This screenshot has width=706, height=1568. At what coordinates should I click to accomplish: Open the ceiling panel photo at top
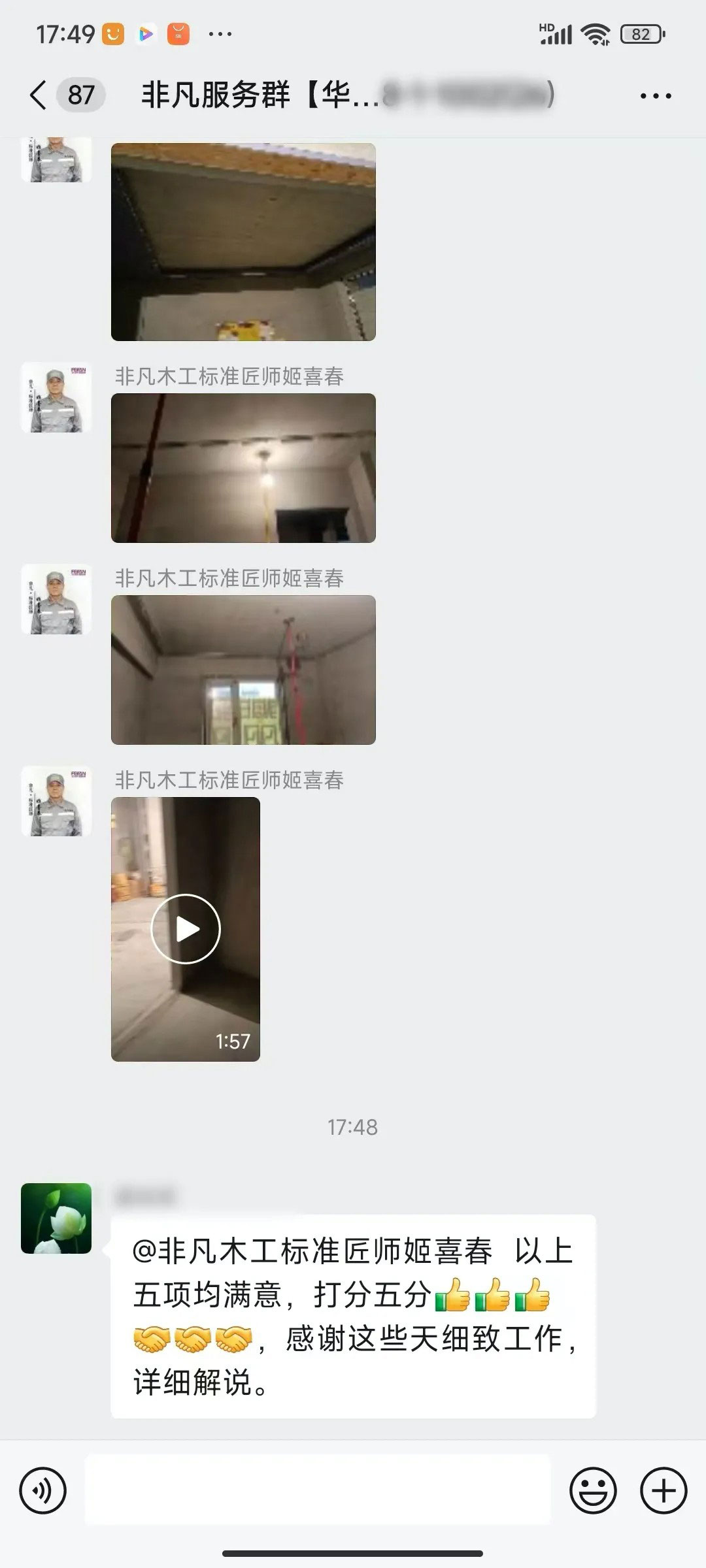243,242
